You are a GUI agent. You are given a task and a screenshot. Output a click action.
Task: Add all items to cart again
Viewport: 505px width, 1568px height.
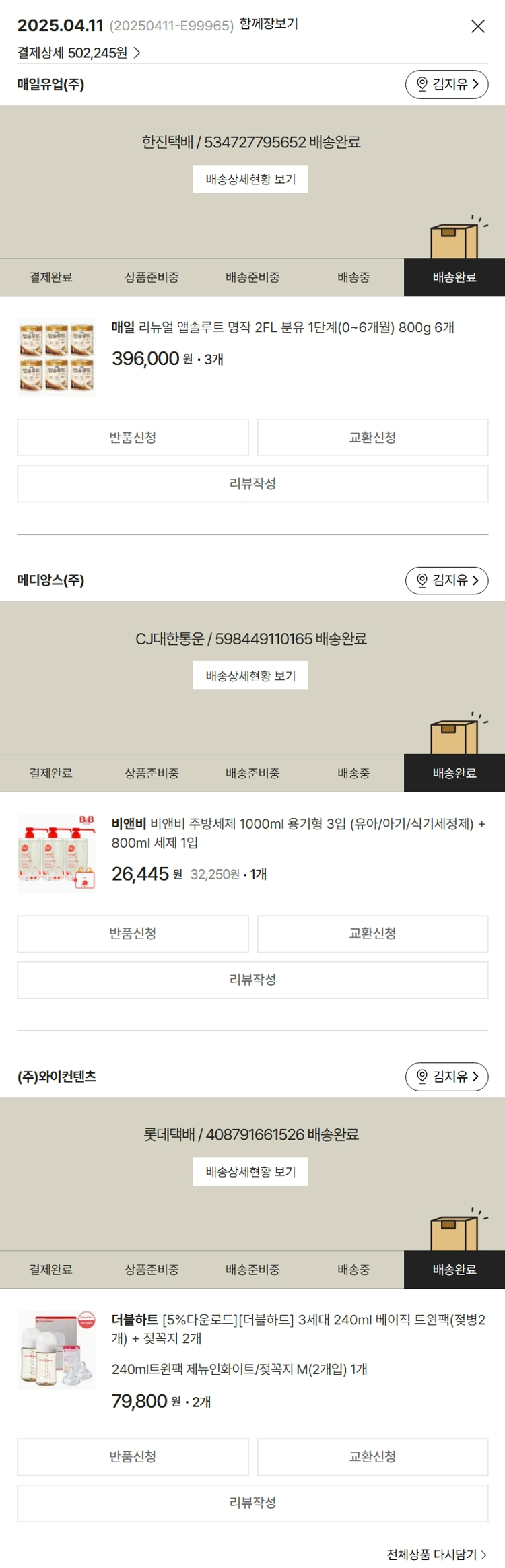(436, 1555)
